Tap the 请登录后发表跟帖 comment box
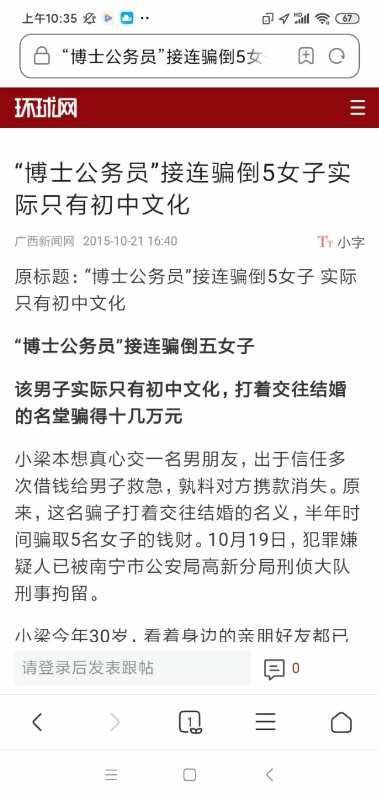The image size is (379, 800). click(x=133, y=668)
